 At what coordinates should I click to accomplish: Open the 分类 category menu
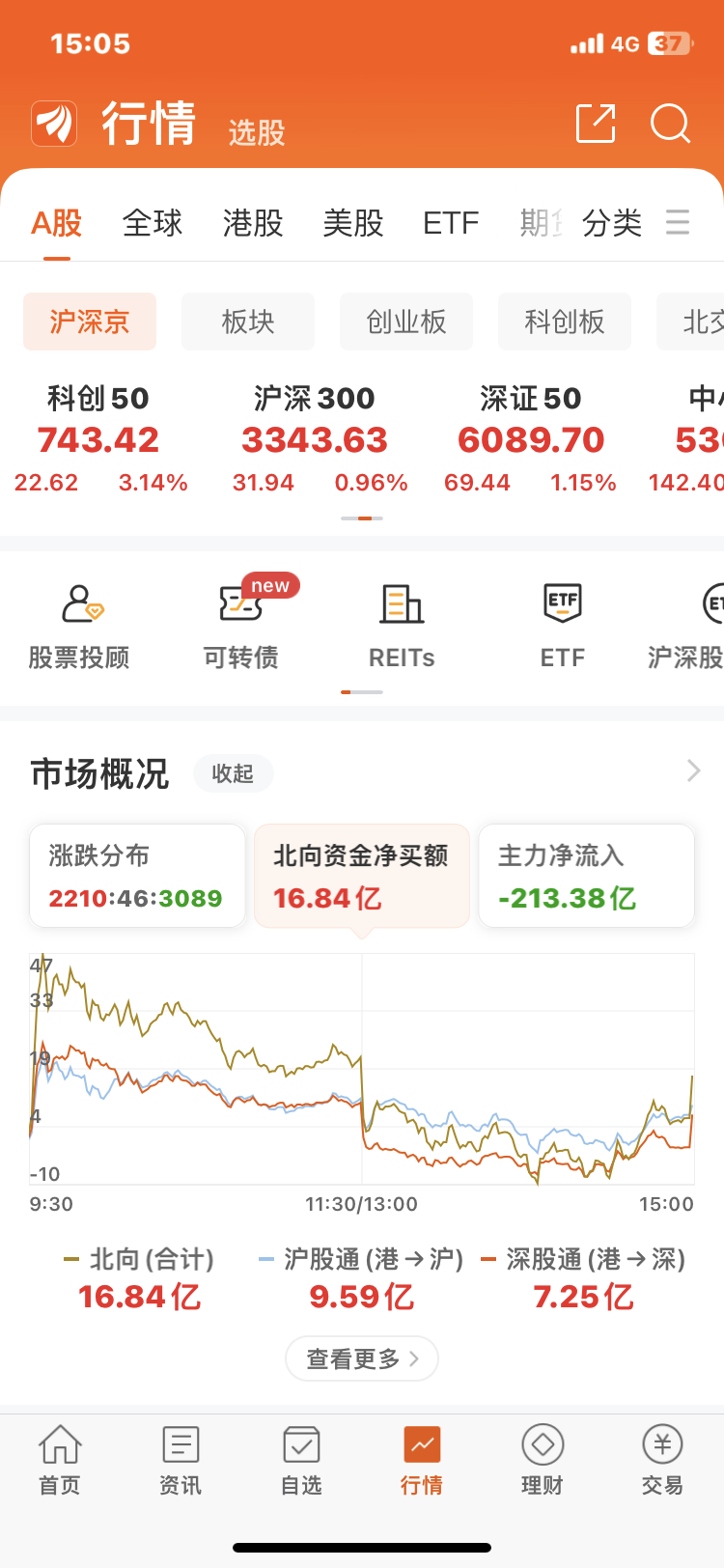(612, 223)
